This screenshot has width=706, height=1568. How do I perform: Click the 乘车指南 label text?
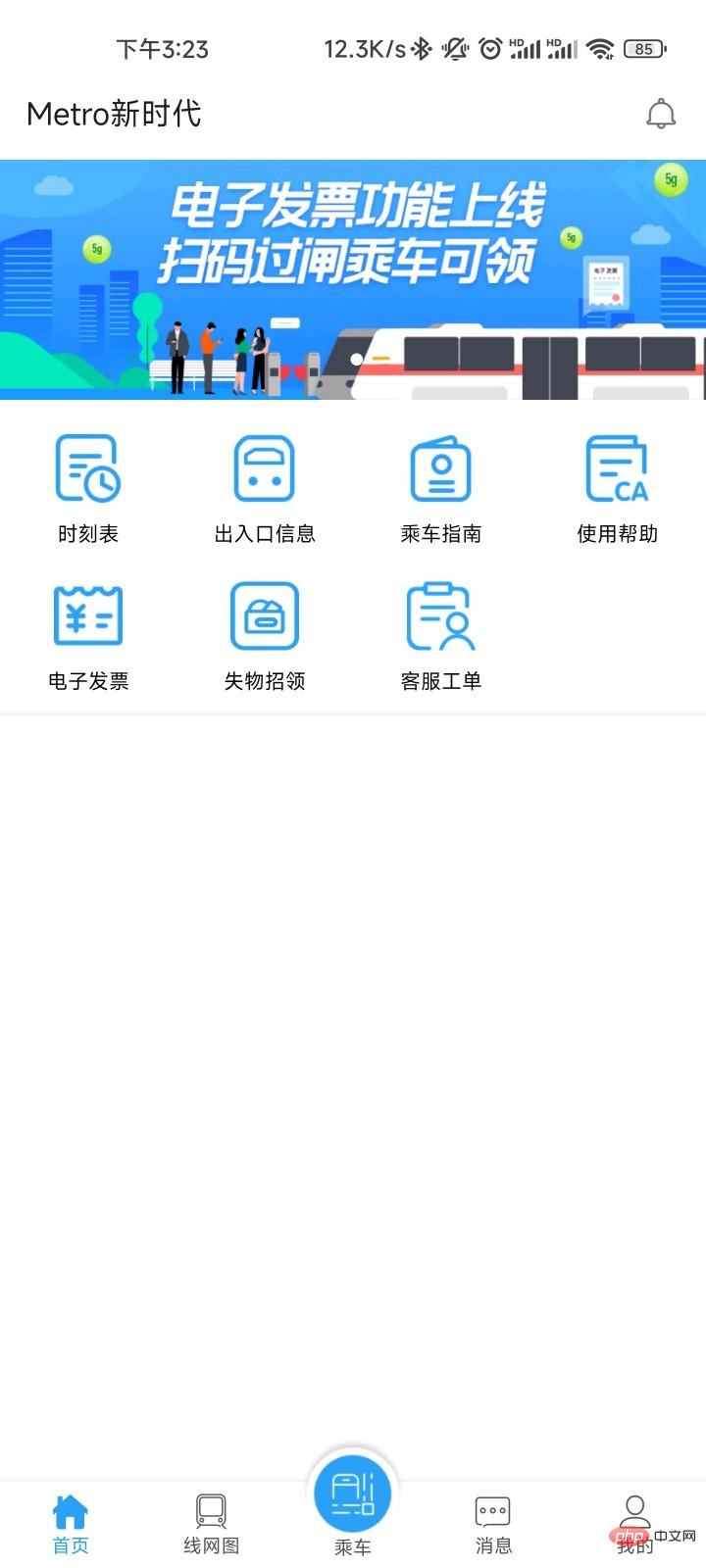click(x=441, y=533)
